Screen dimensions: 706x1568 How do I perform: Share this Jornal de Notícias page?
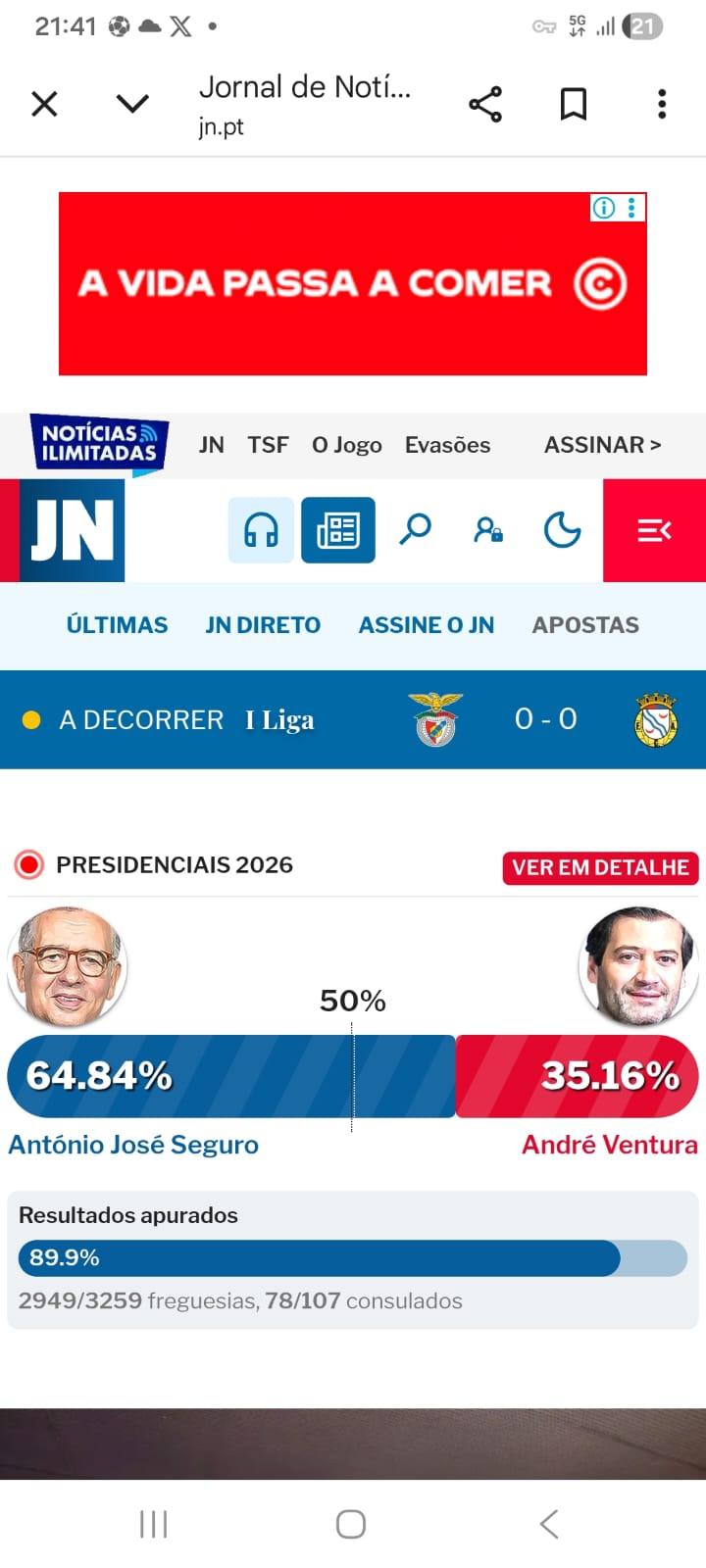coord(485,104)
